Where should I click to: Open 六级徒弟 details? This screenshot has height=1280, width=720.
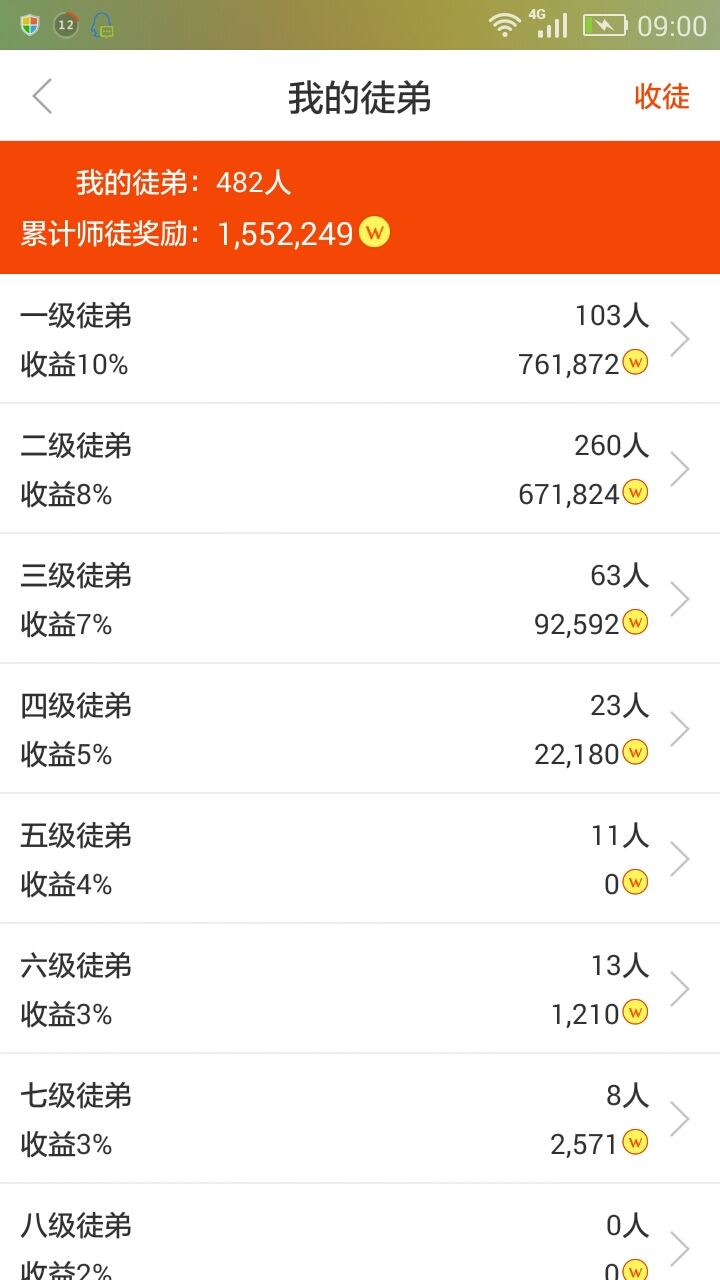click(360, 989)
